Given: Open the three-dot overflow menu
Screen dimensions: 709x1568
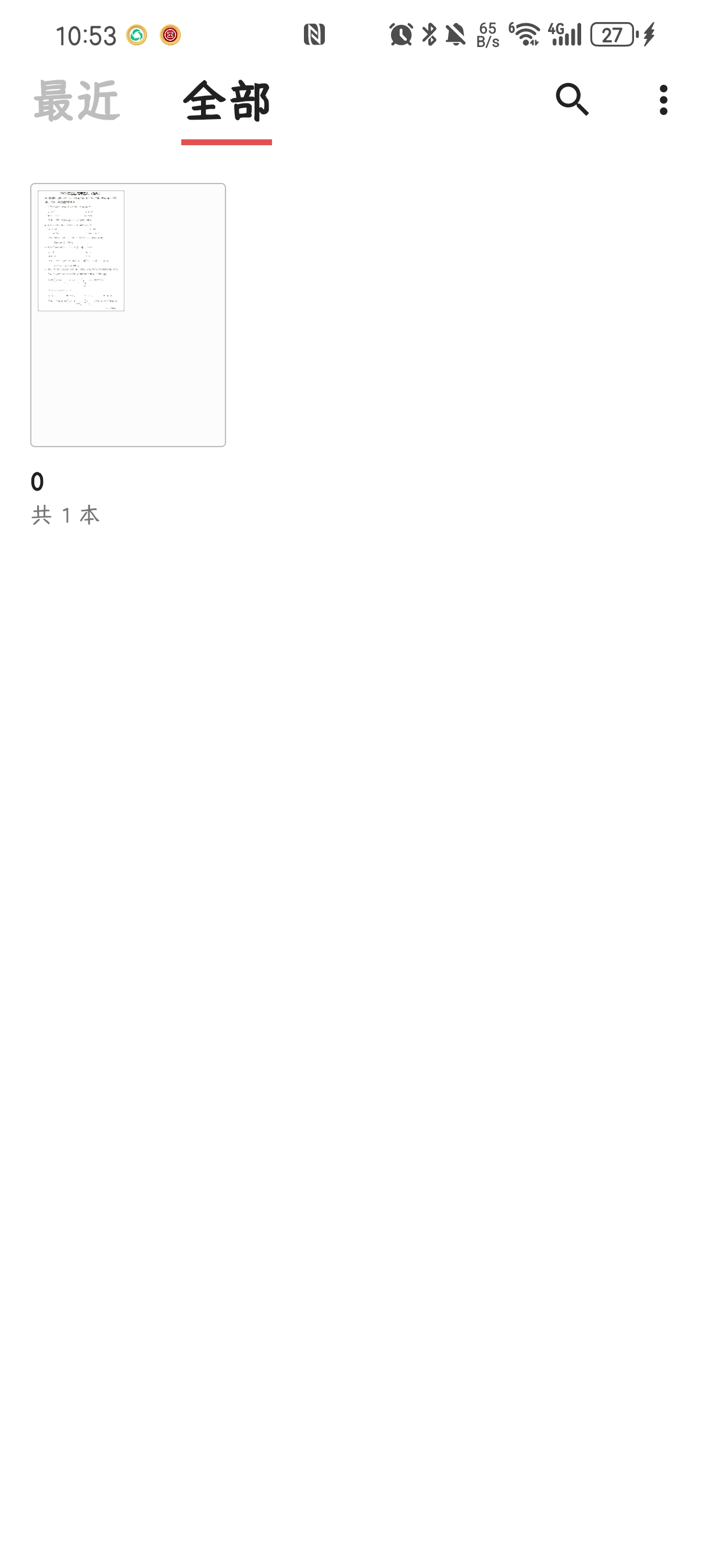Looking at the screenshot, I should pos(663,100).
